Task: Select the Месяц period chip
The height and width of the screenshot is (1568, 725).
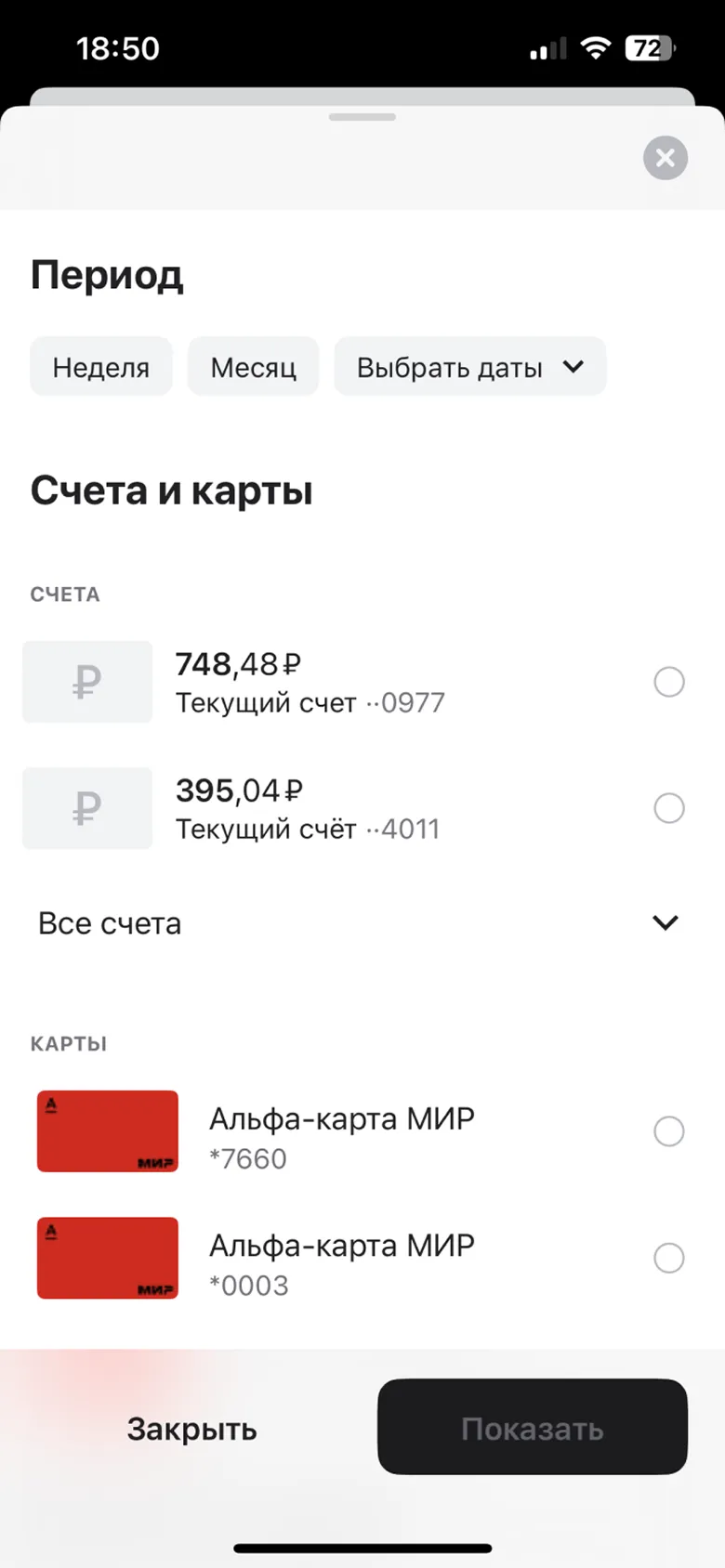Action: click(254, 367)
